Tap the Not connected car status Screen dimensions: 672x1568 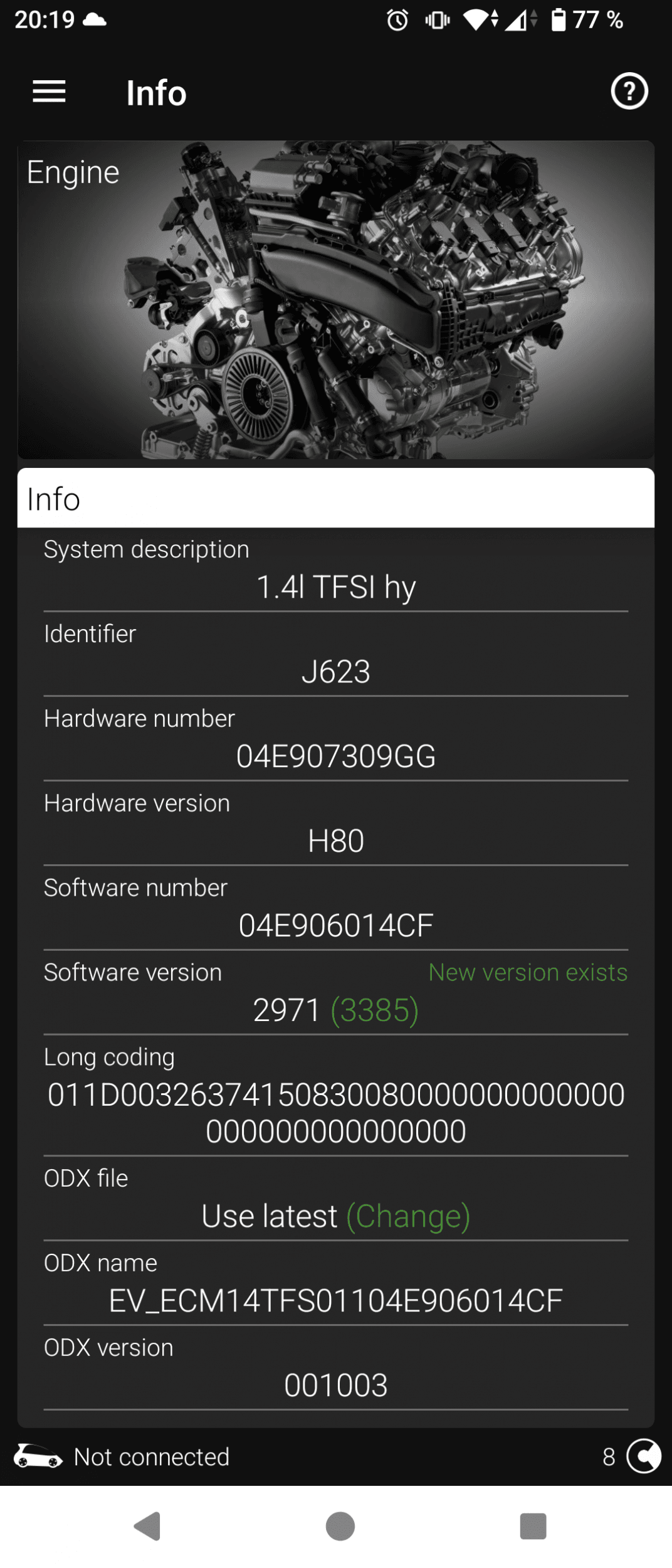(122, 1456)
